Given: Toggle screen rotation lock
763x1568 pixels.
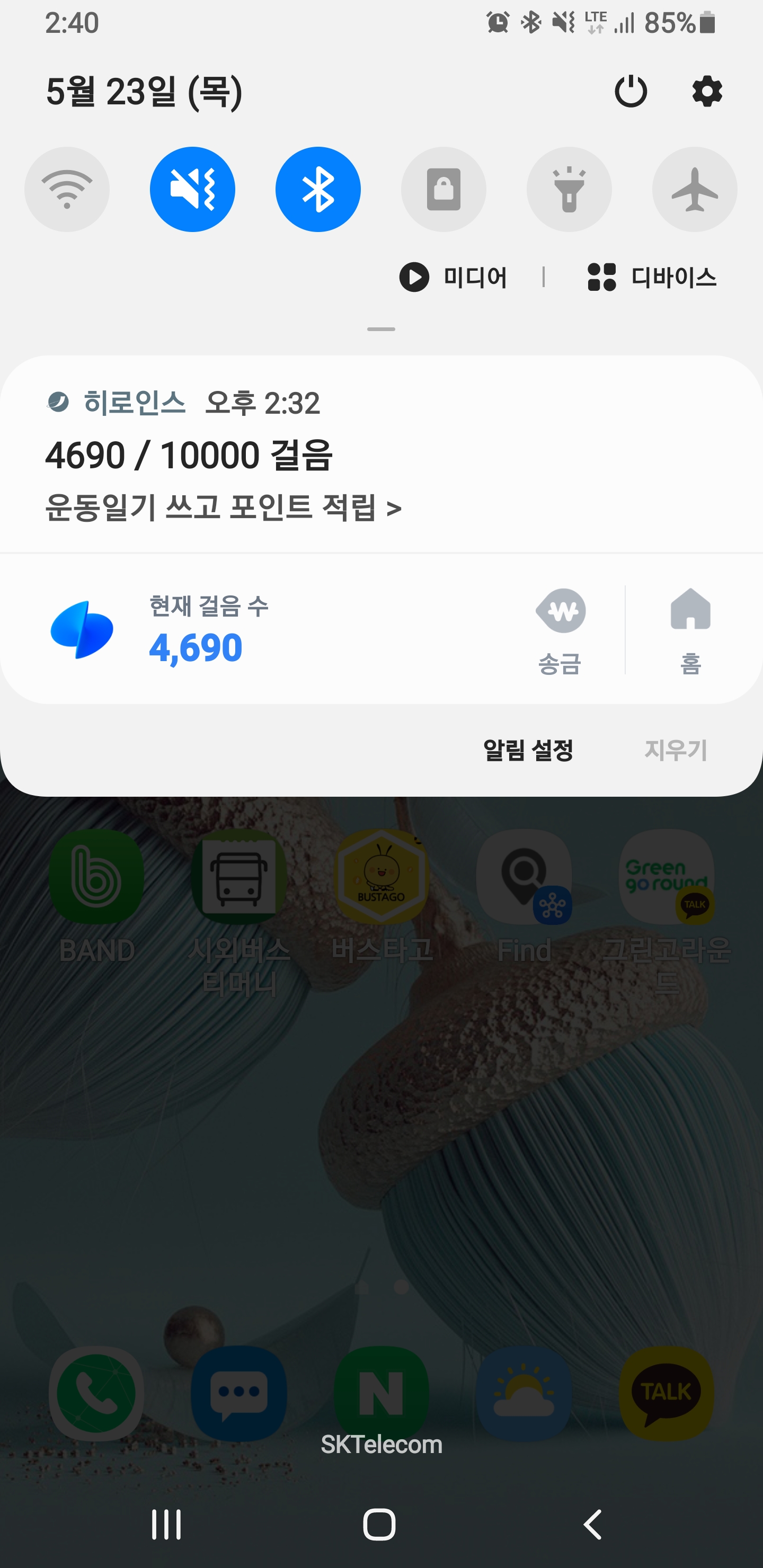Looking at the screenshot, I should [x=443, y=189].
